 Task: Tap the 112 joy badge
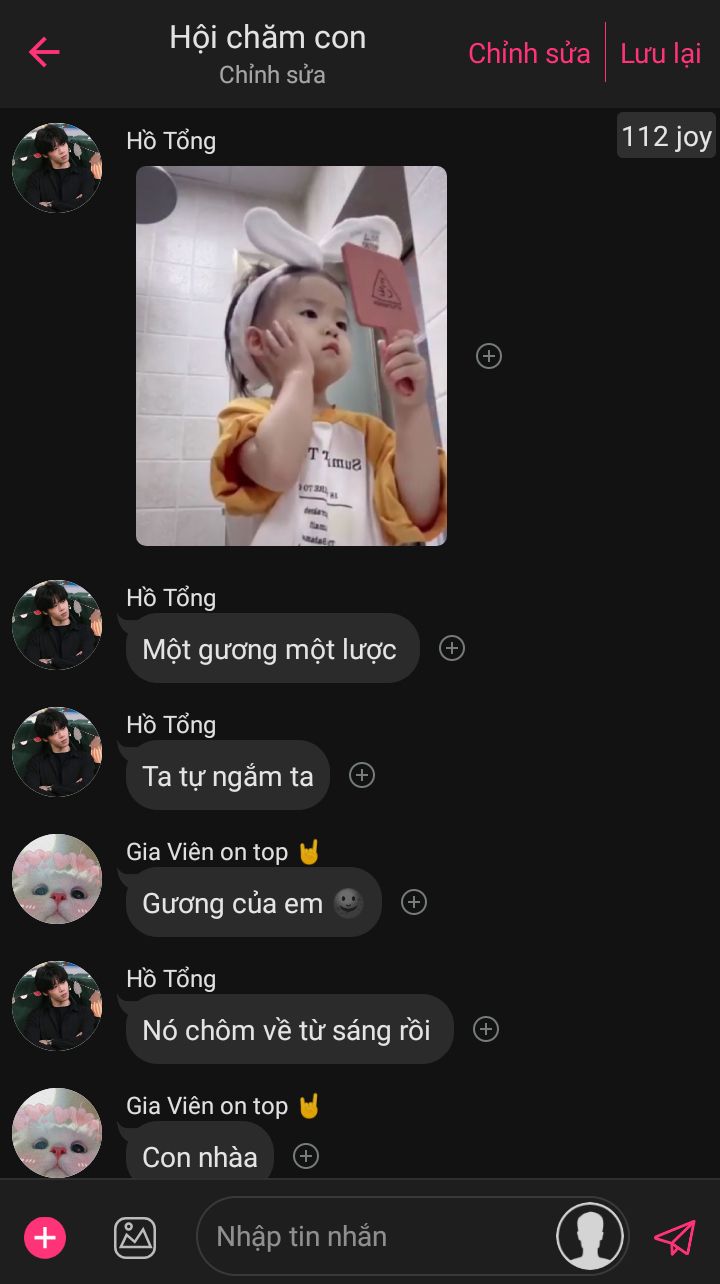coord(666,136)
